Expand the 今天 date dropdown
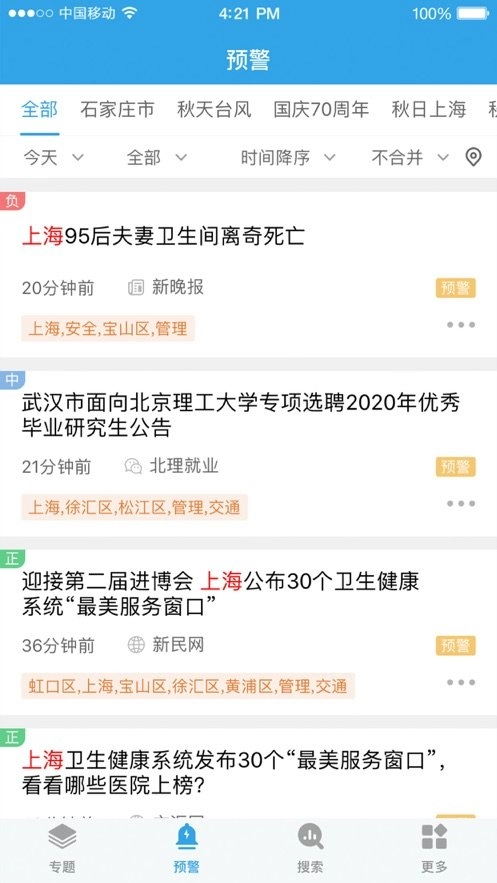 click(x=53, y=158)
